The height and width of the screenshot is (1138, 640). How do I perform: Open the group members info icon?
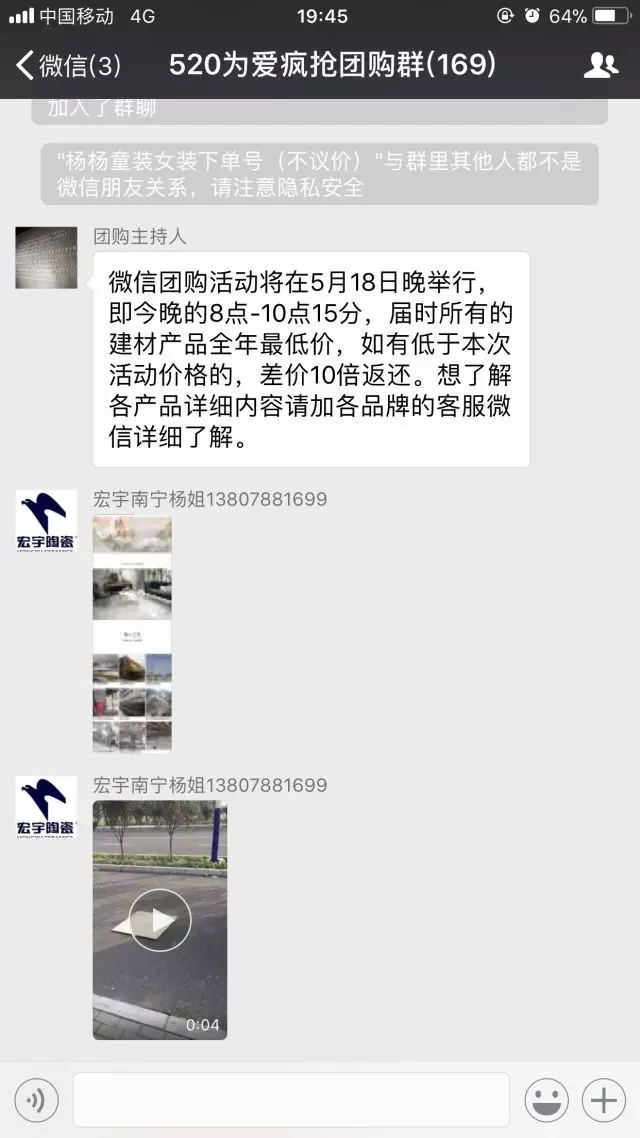coord(601,65)
